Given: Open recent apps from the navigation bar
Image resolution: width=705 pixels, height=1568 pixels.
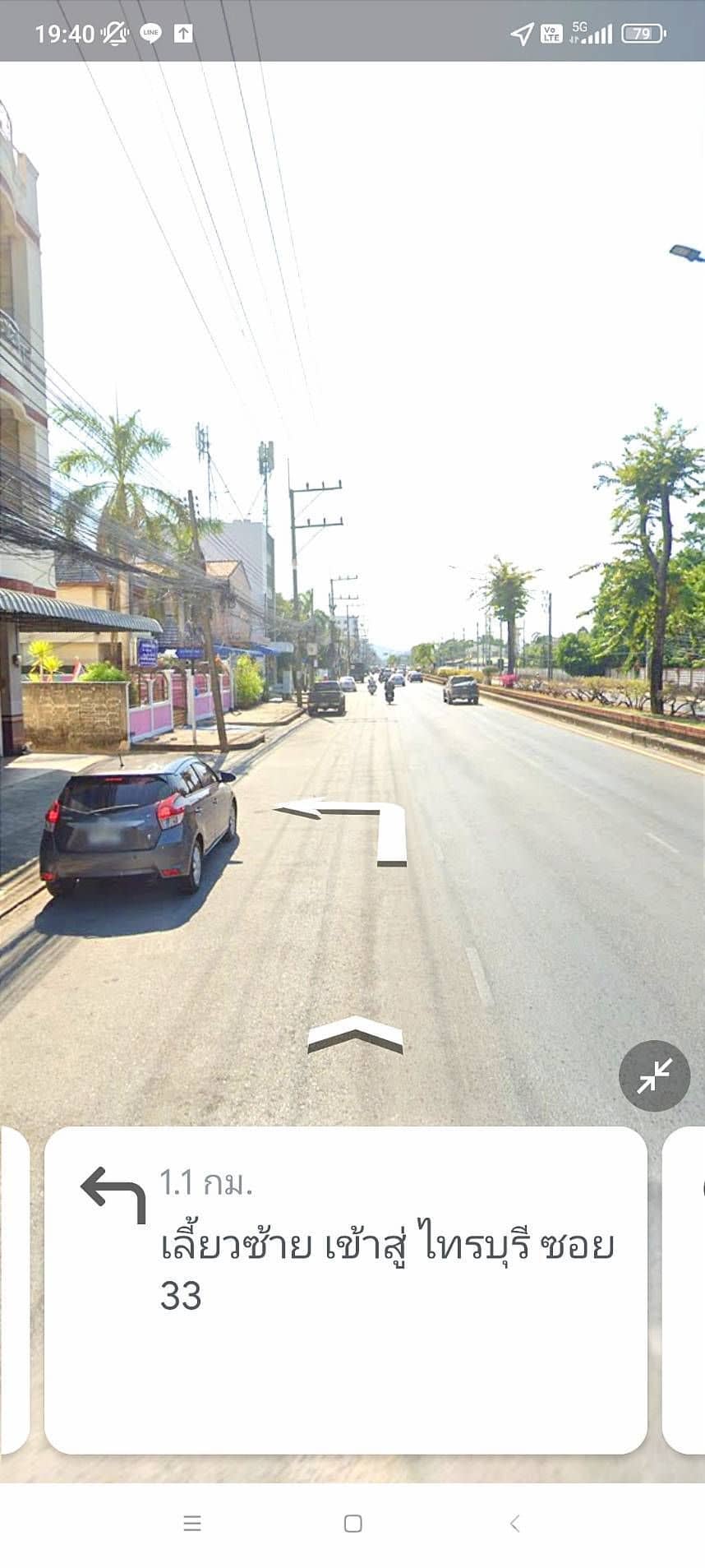Looking at the screenshot, I should coord(192,1523).
